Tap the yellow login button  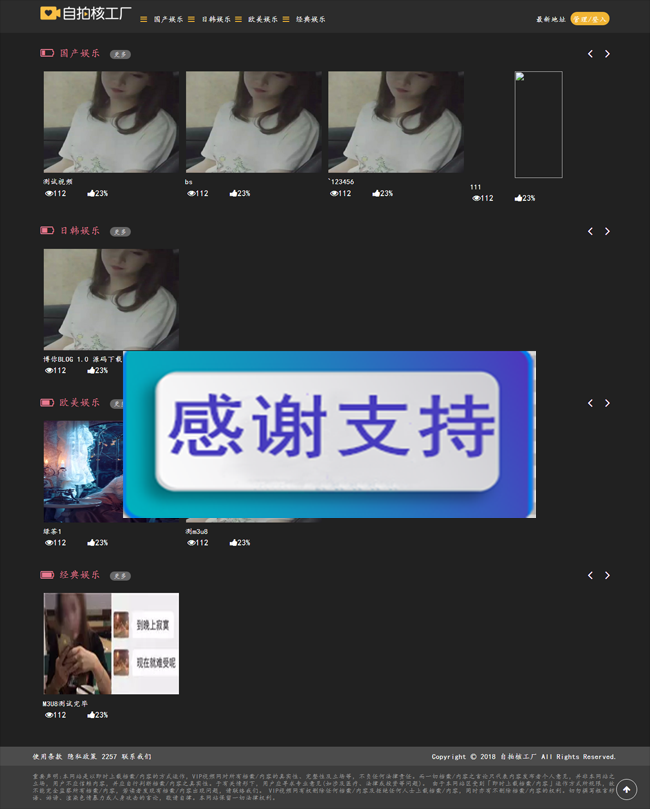pyautogui.click(x=589, y=19)
